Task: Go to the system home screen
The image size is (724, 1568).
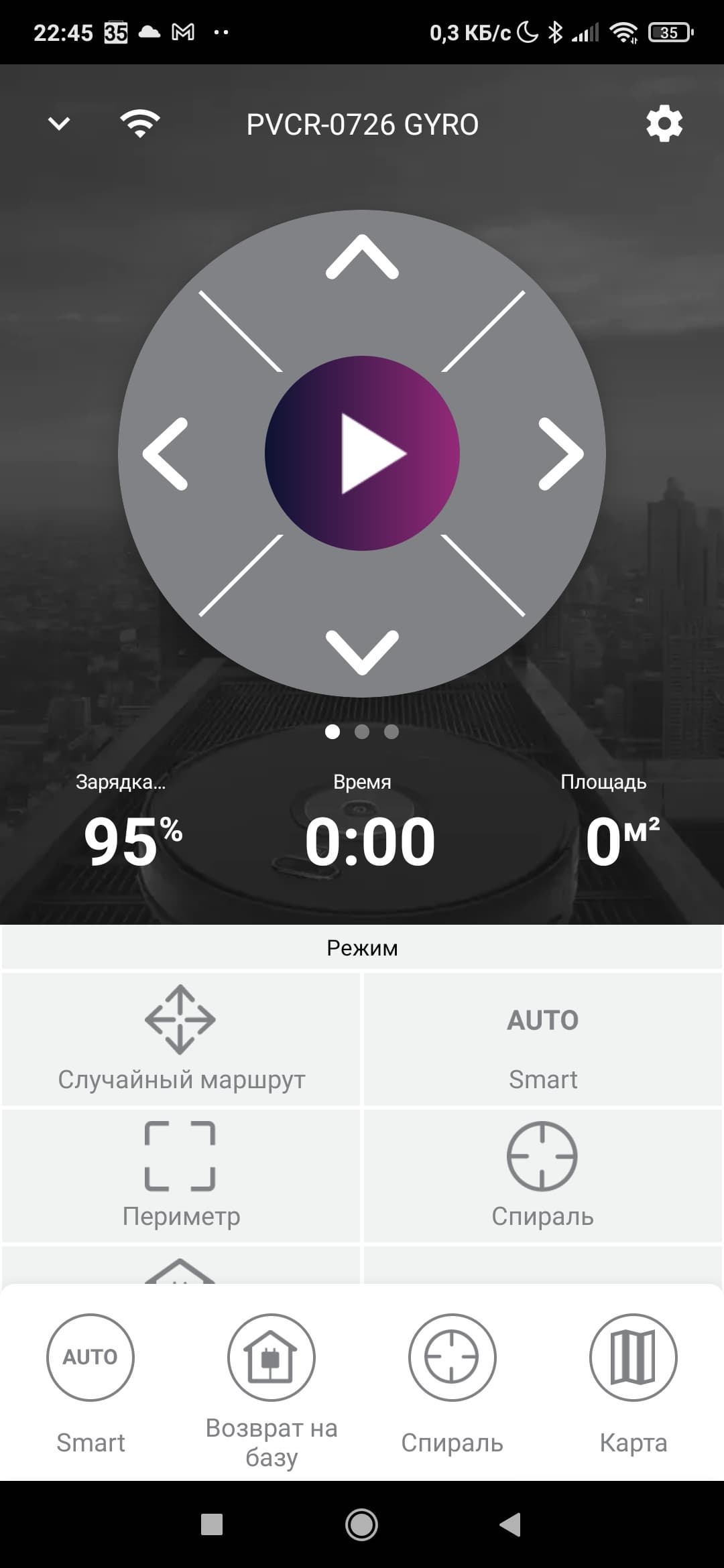Action: coord(361,1525)
